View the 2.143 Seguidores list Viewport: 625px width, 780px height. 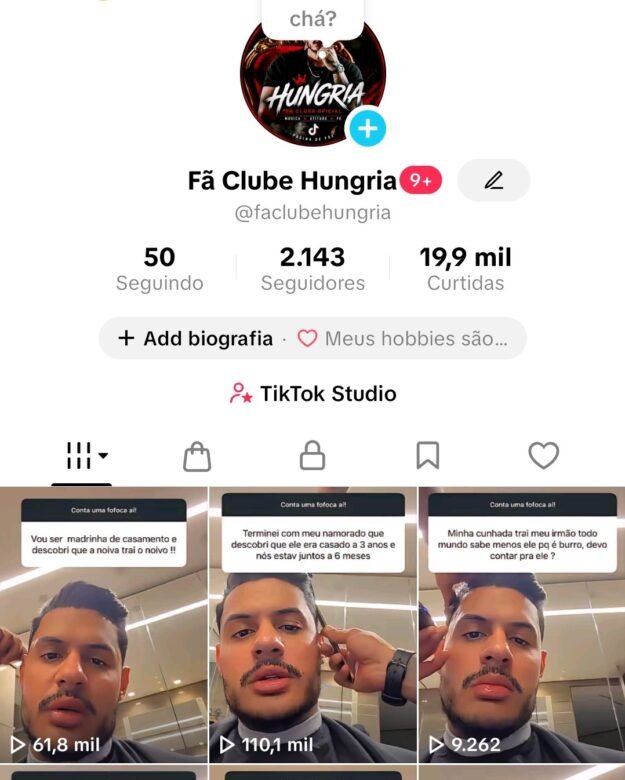(312, 269)
